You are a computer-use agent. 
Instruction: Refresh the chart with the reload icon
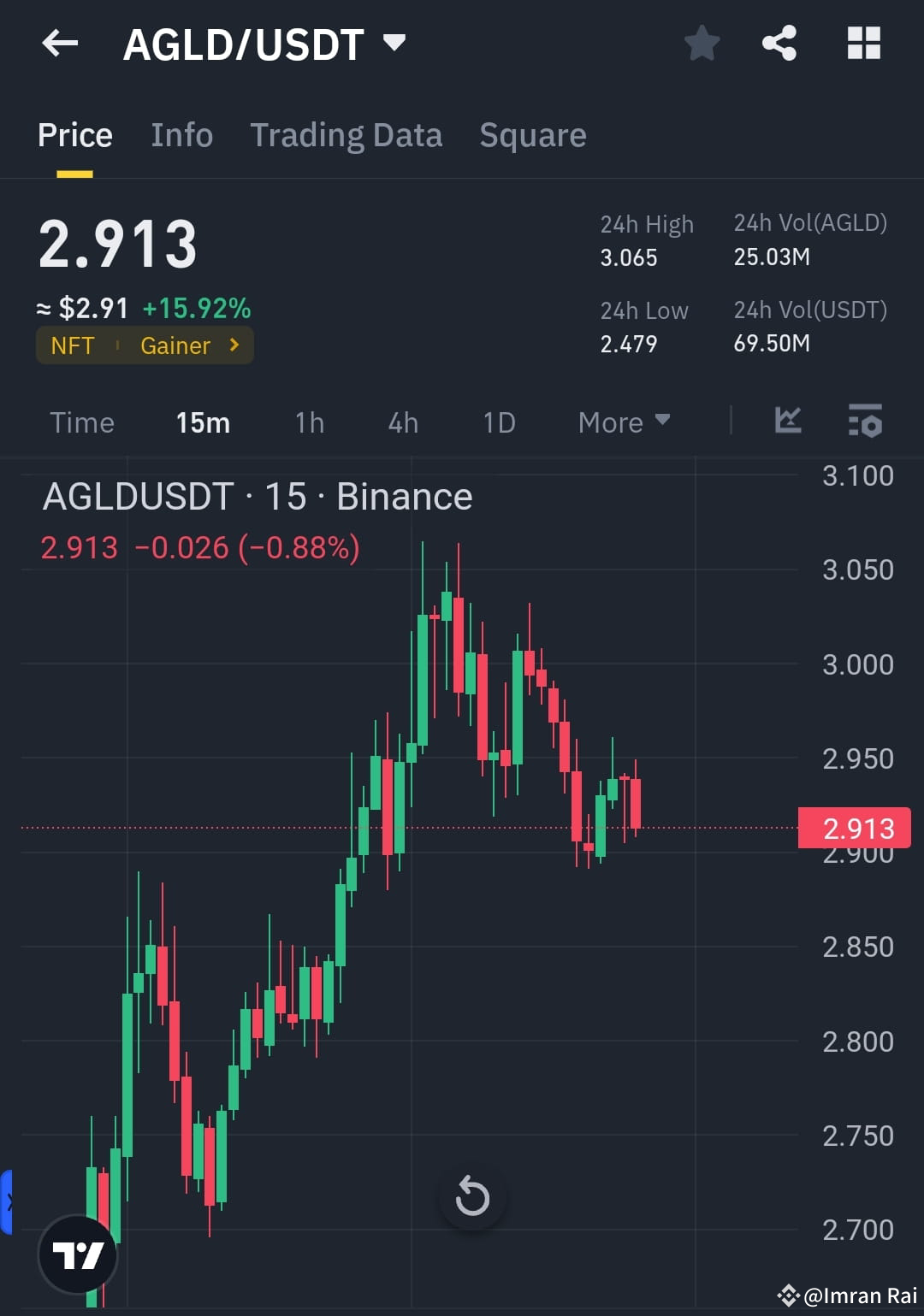tap(472, 1196)
